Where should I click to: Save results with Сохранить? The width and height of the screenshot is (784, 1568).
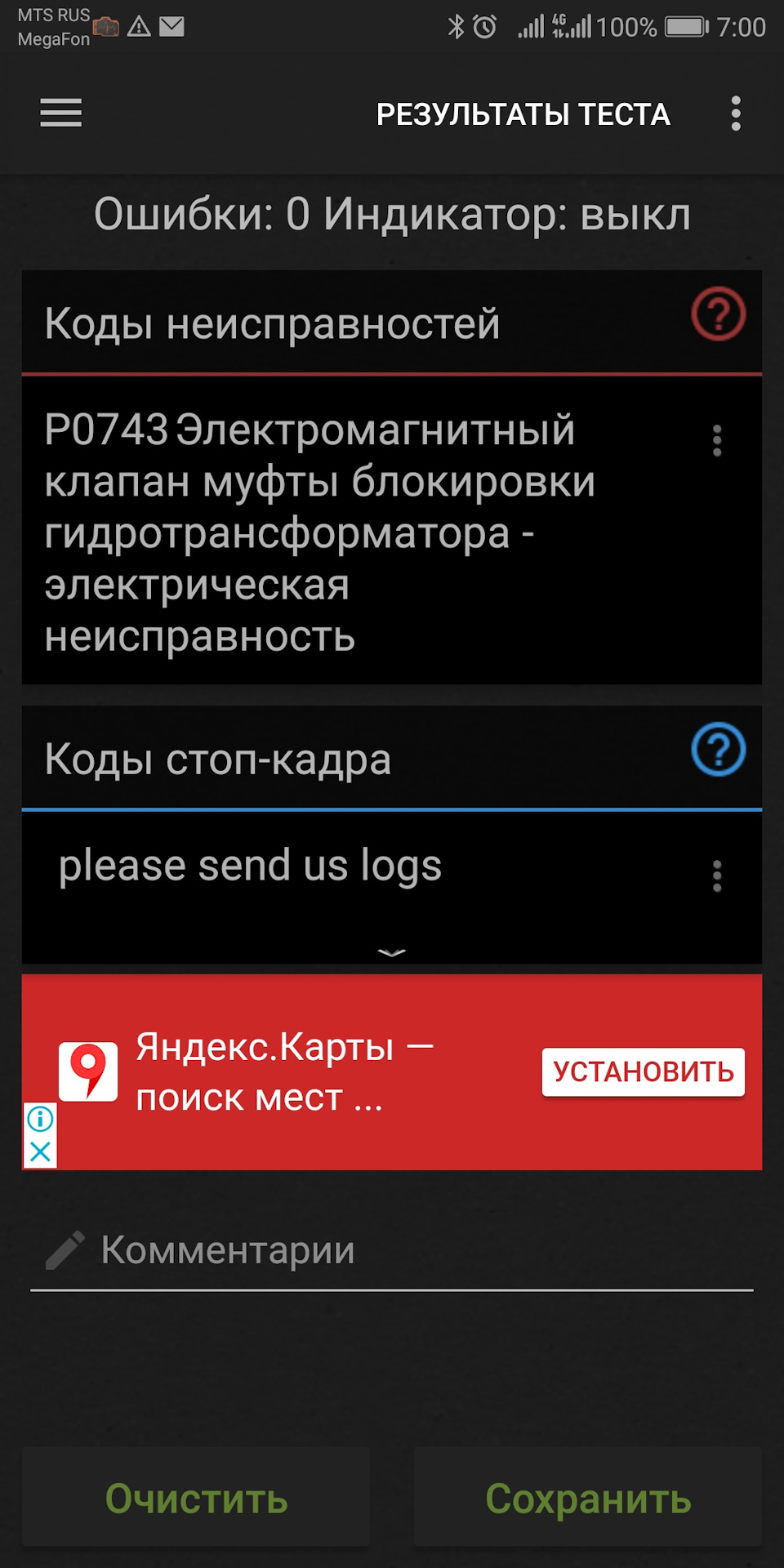point(588,1498)
